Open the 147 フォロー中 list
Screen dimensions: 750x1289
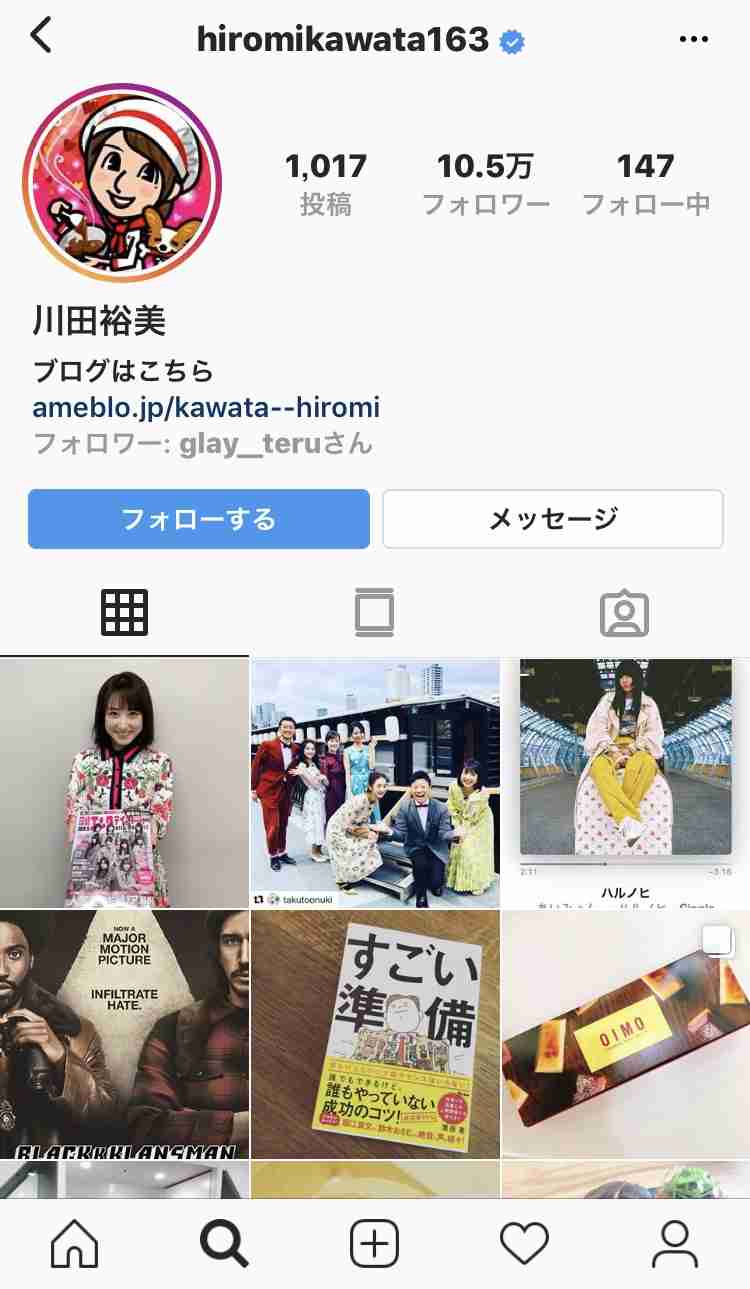[646, 184]
